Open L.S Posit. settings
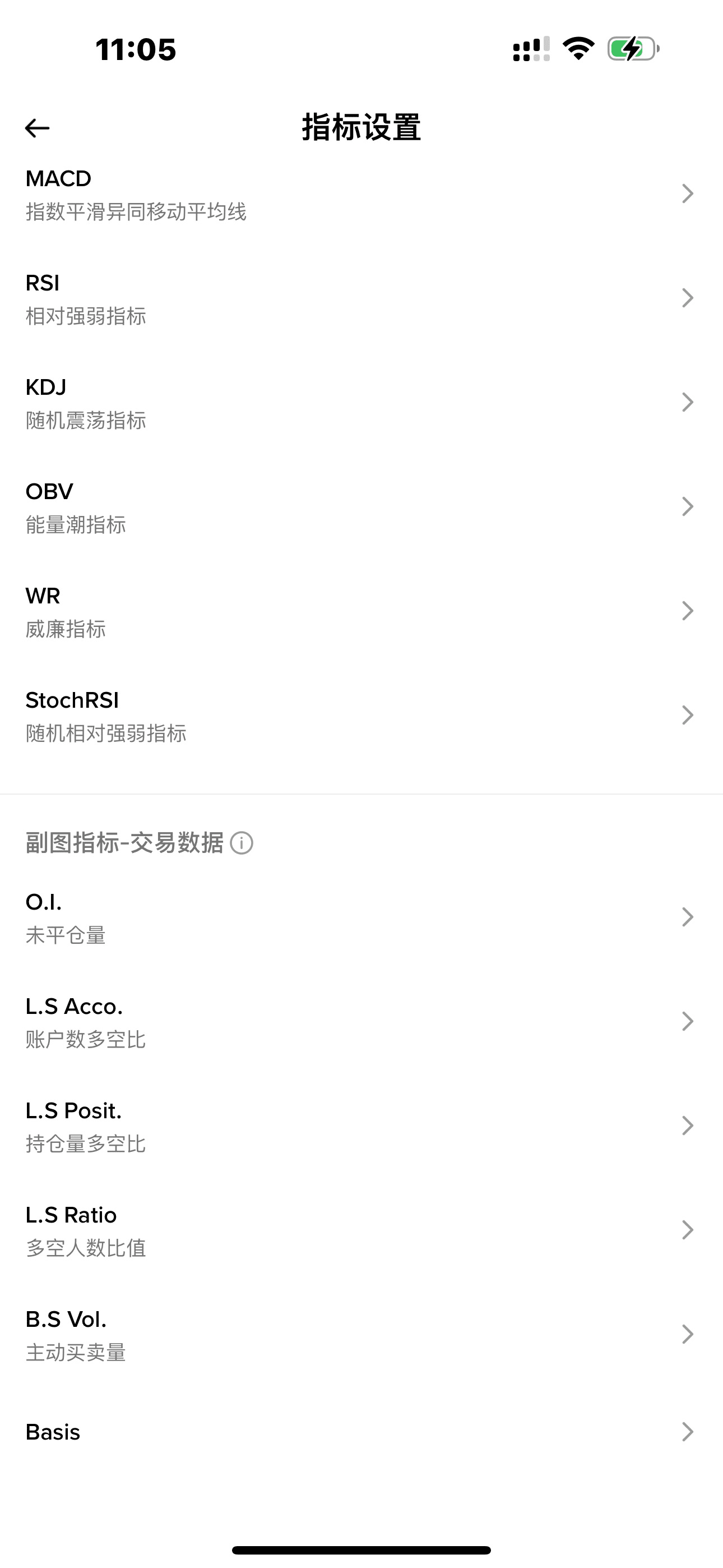 pos(361,1126)
